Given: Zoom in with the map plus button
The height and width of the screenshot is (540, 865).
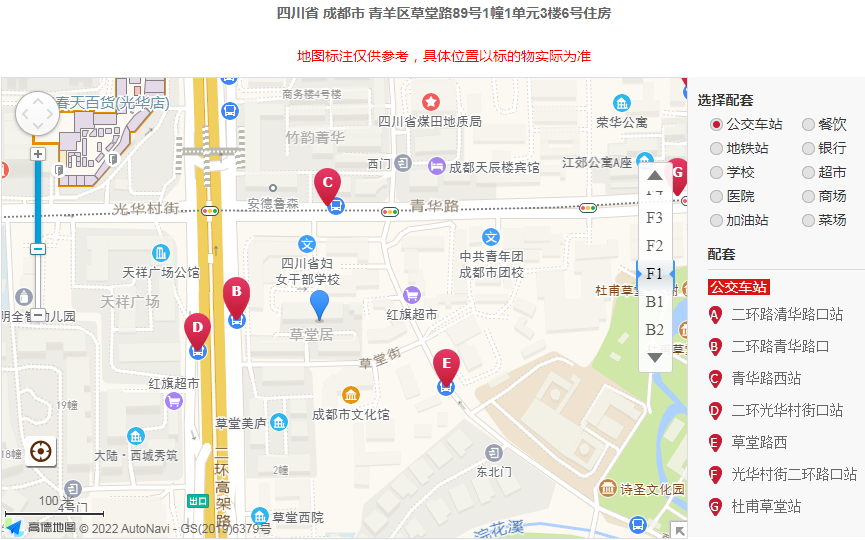Looking at the screenshot, I should [x=38, y=154].
